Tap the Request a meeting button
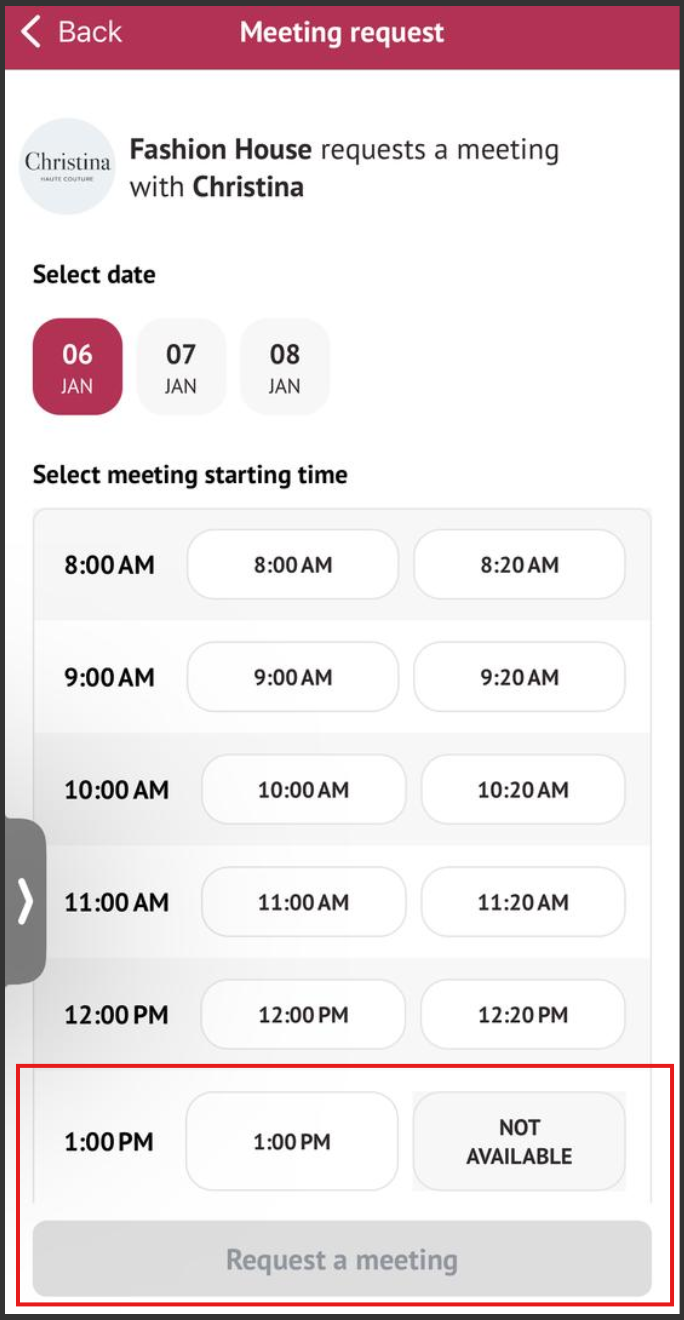Image resolution: width=684 pixels, height=1320 pixels. point(342,1259)
